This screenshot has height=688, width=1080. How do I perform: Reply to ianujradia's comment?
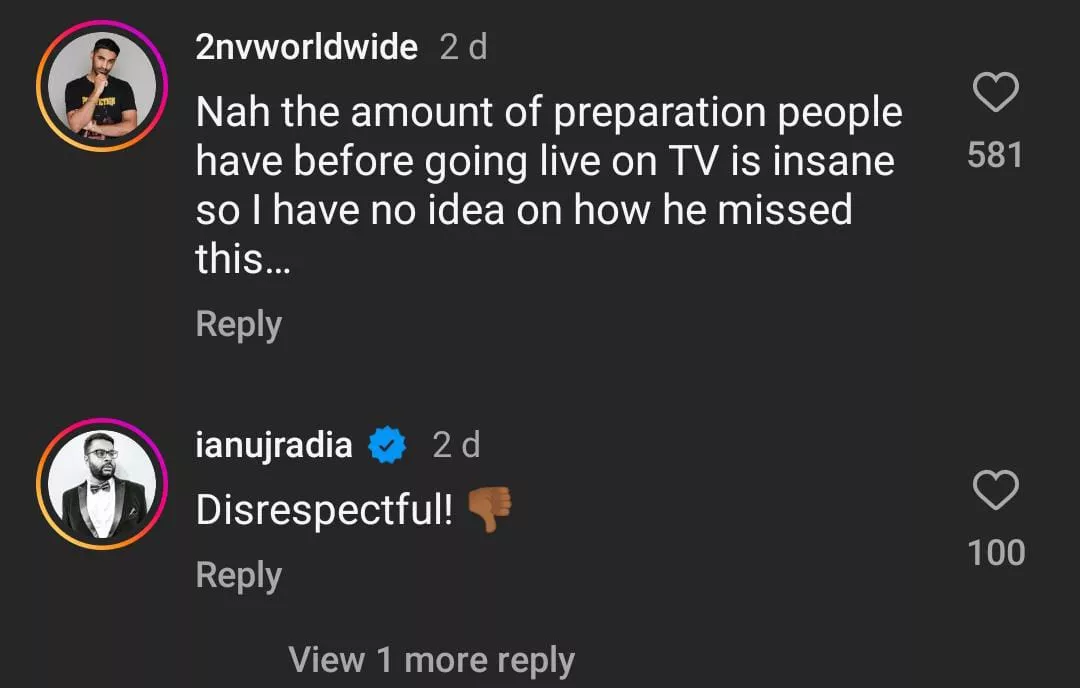pyautogui.click(x=238, y=575)
